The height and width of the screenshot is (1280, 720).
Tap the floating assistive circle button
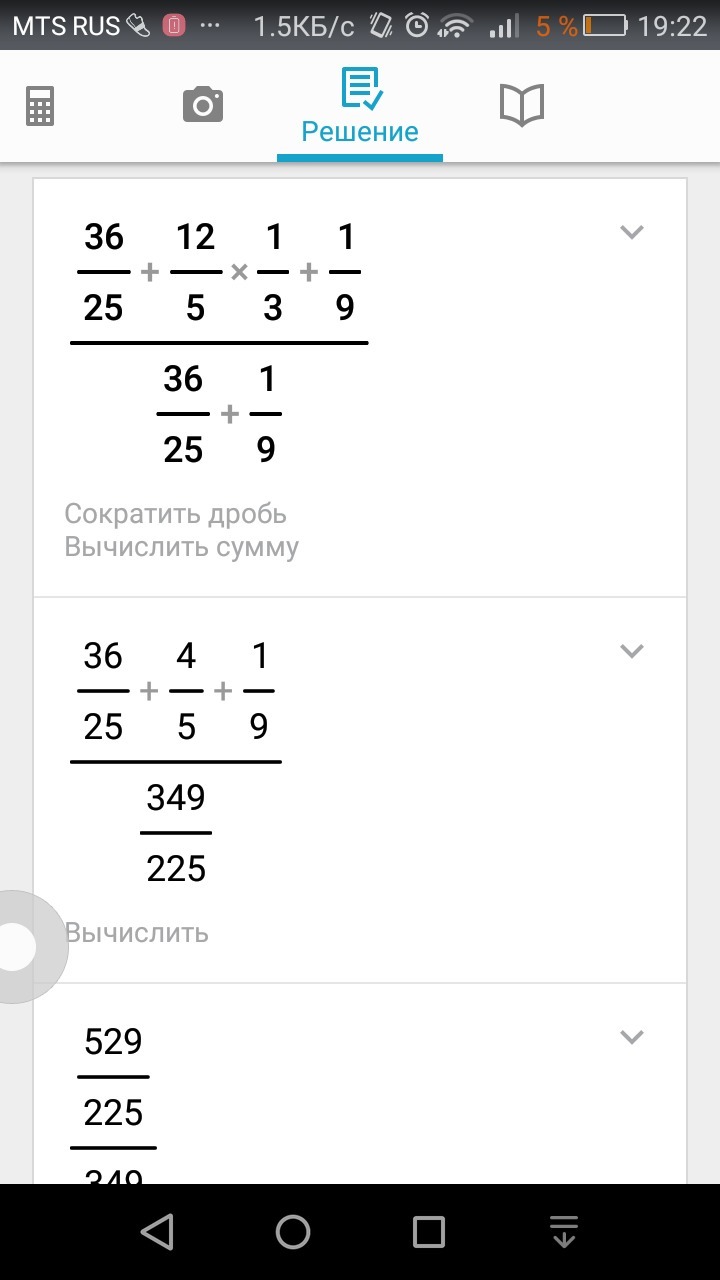tap(22, 946)
